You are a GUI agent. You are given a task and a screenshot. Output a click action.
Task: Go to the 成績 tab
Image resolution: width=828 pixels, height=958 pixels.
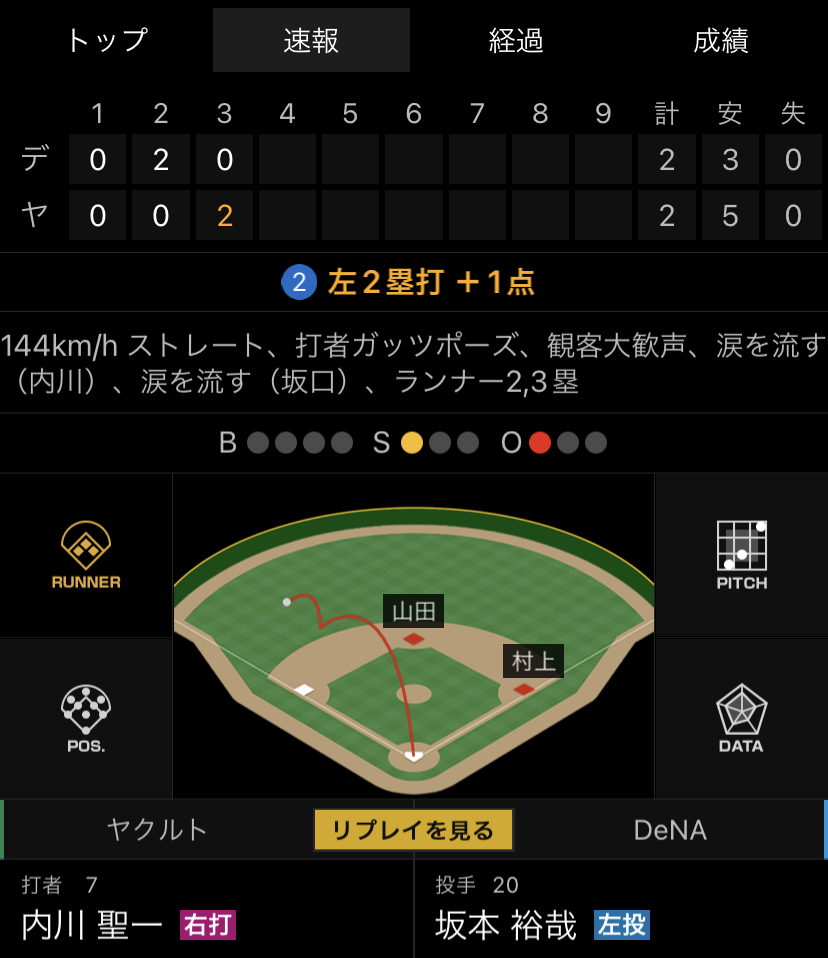[x=720, y=40]
